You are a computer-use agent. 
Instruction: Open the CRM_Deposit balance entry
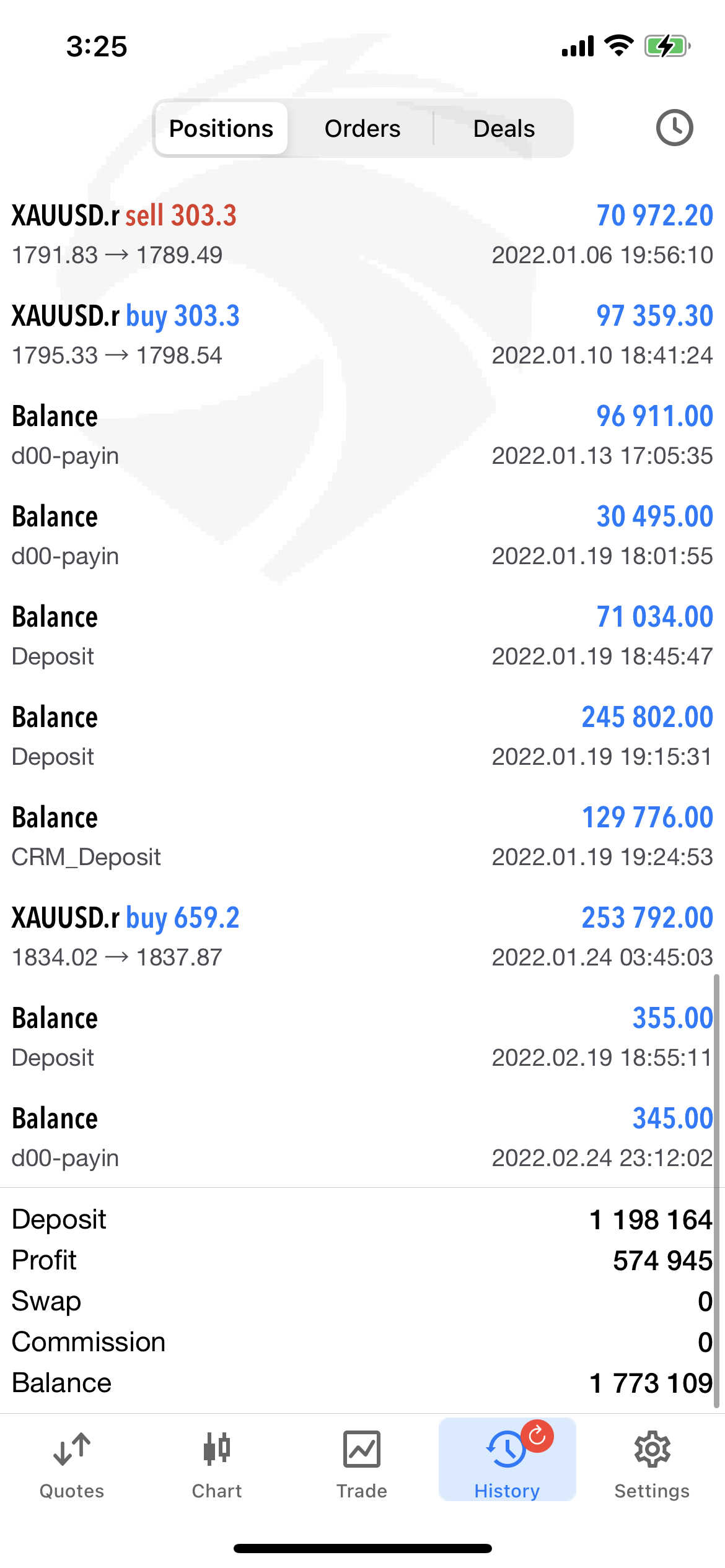[362, 837]
